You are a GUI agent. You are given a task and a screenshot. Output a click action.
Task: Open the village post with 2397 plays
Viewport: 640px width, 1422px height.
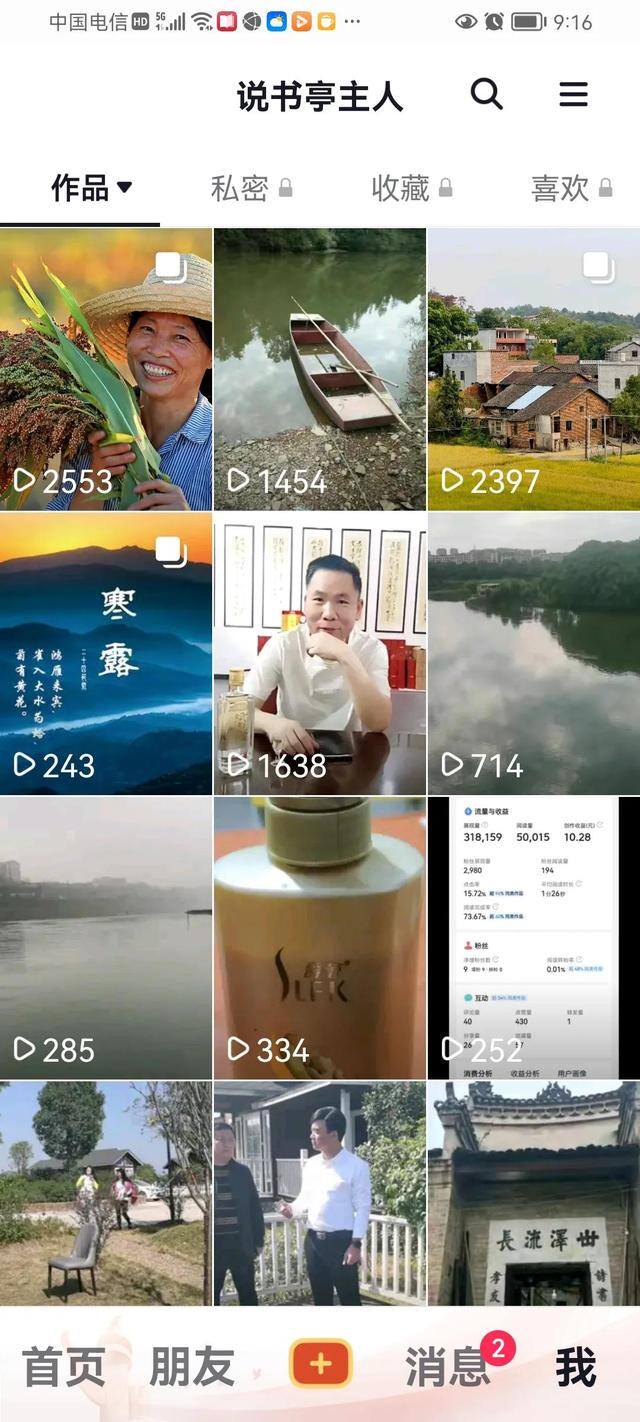(x=534, y=369)
